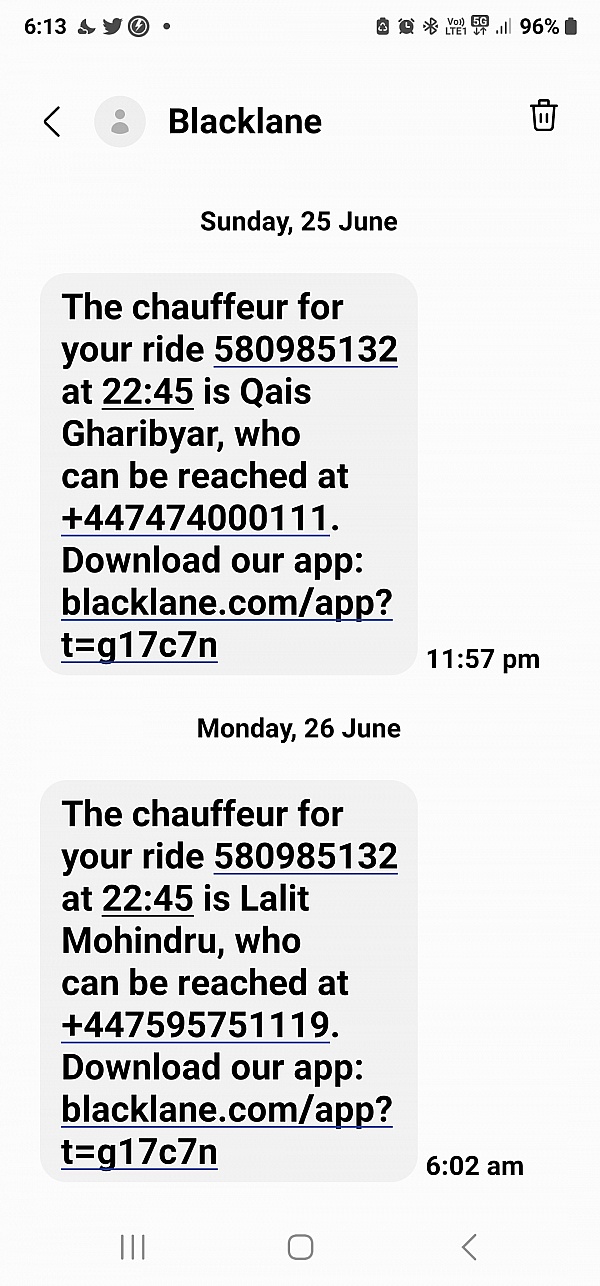This screenshot has height=1286, width=600.
Task: Tap the trash icon to delete messages
Action: [x=543, y=116]
